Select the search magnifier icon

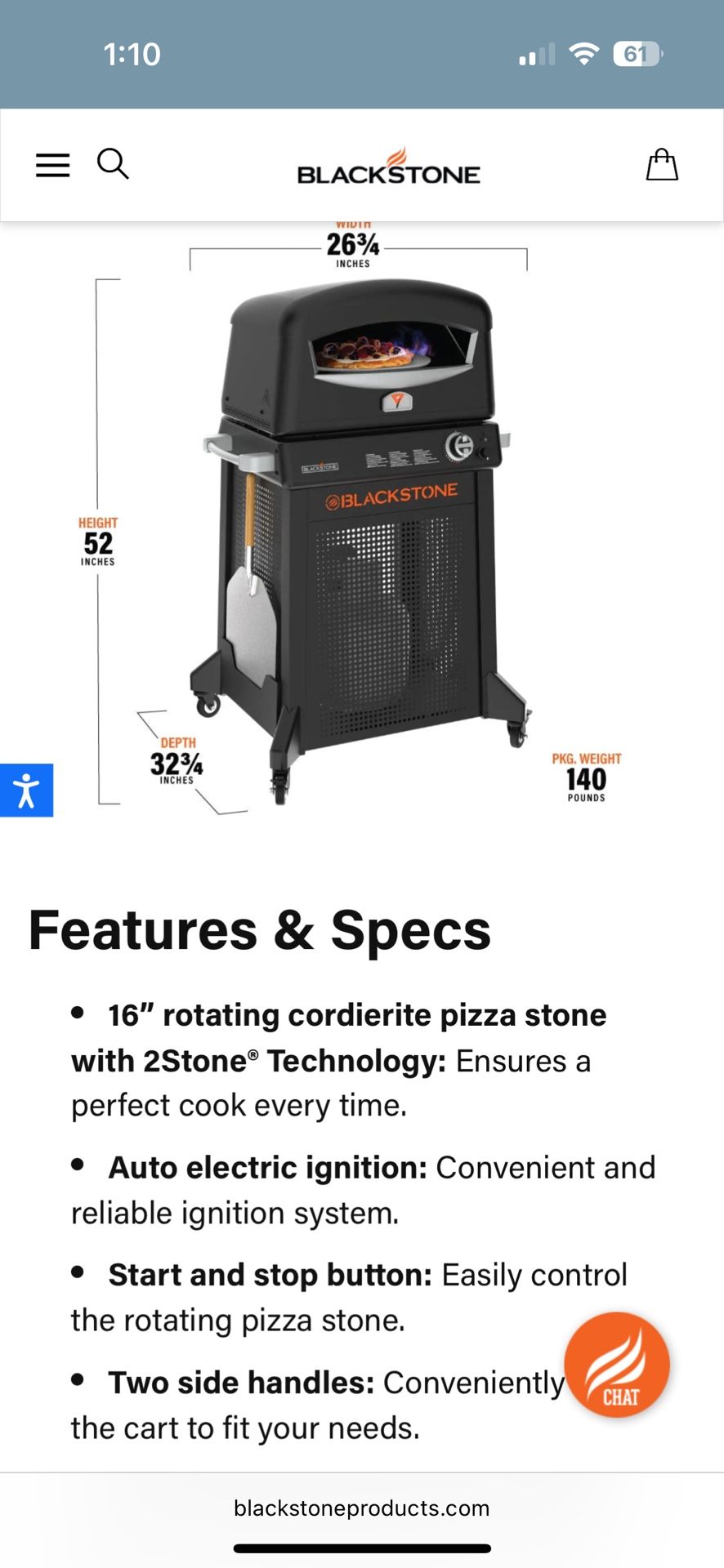point(113,164)
